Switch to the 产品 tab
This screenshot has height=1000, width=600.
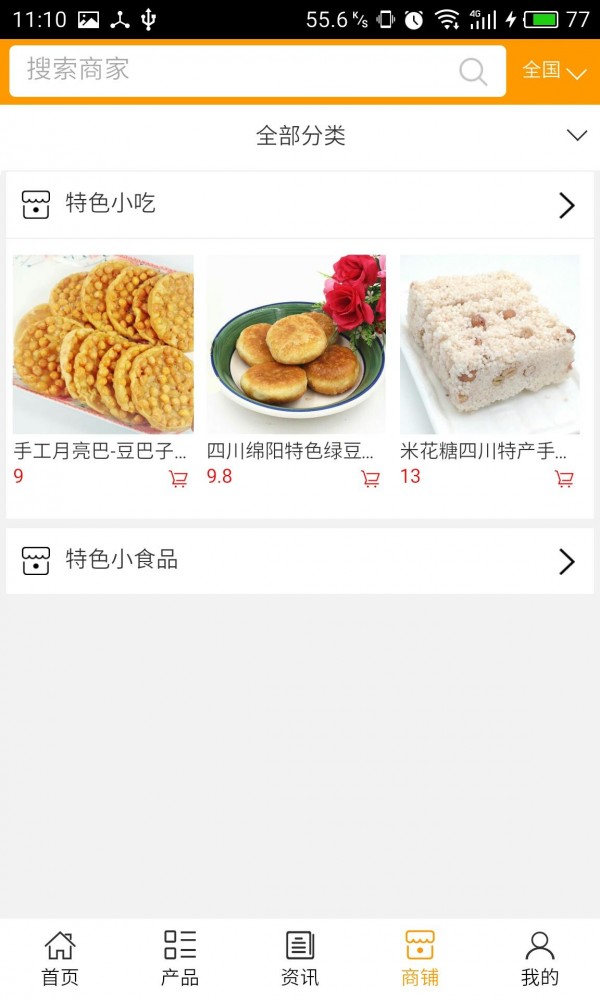click(180, 958)
